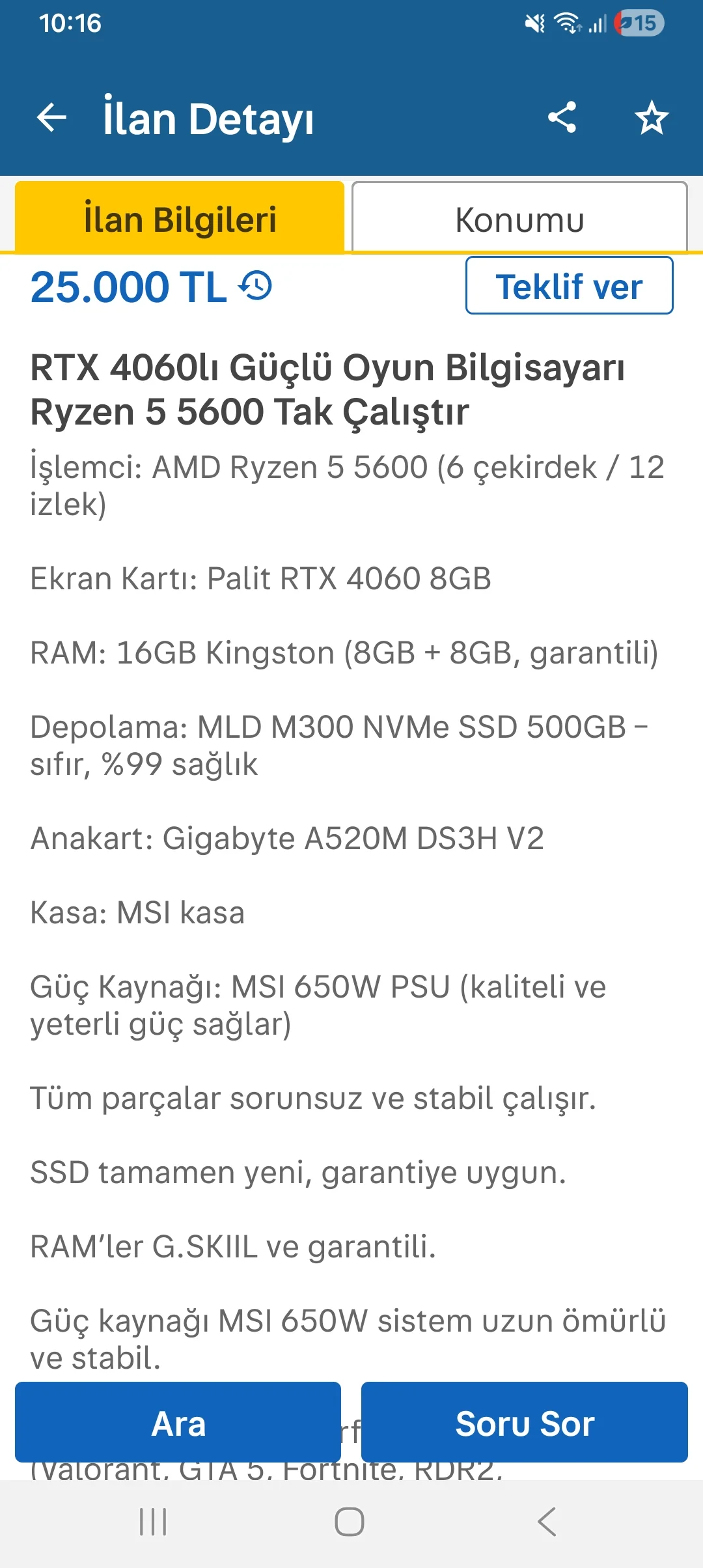Select the İlan Bilgileri tab
703x1568 pixels.
coord(180,219)
